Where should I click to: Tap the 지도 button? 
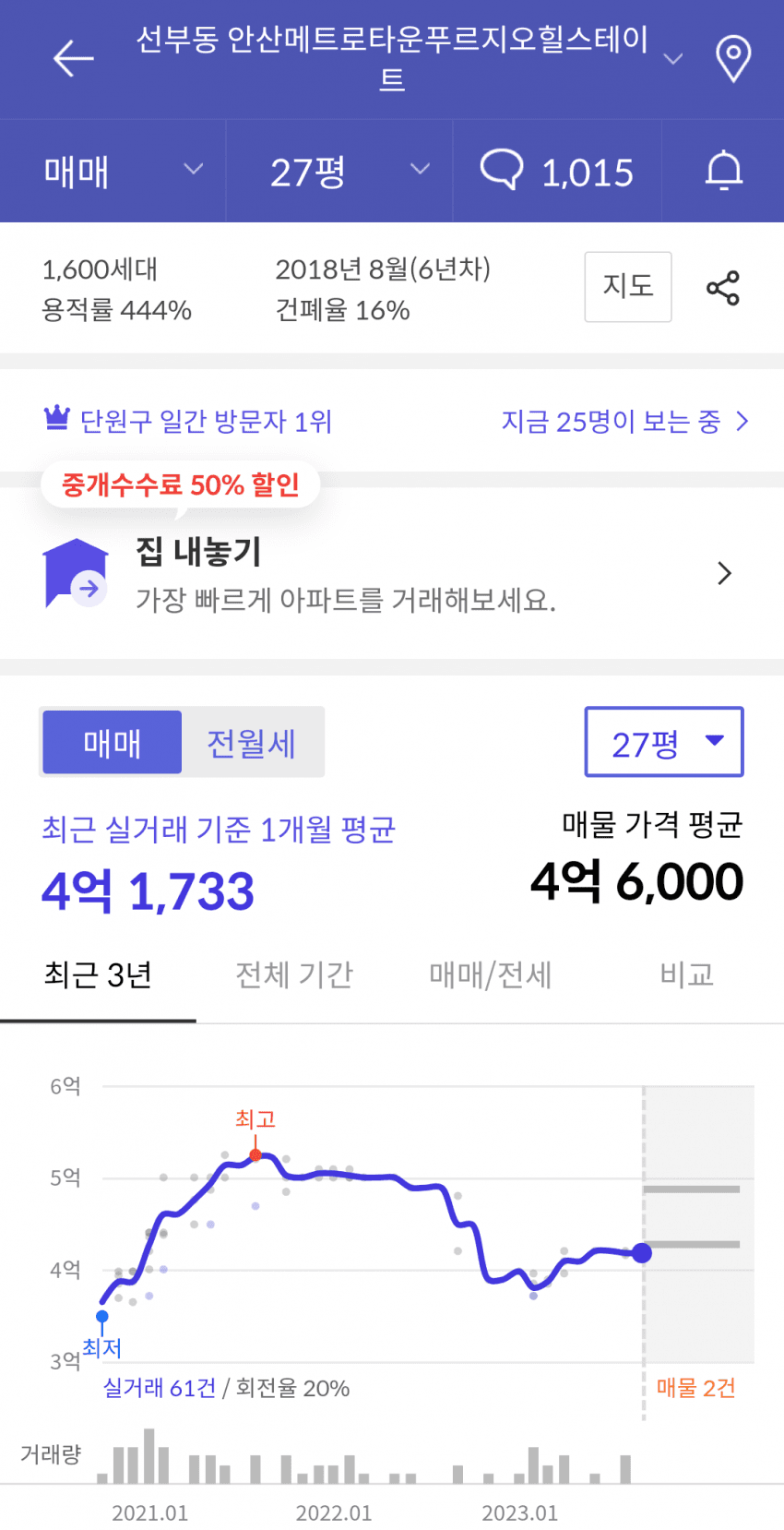628,287
